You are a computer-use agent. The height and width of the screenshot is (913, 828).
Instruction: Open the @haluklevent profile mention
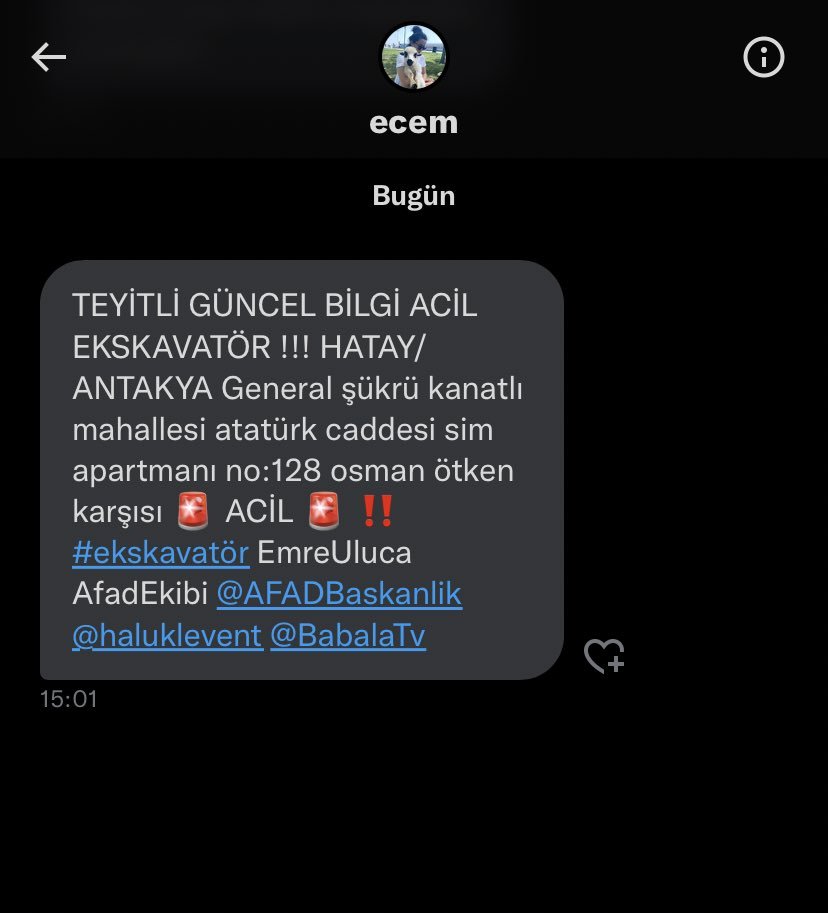167,636
